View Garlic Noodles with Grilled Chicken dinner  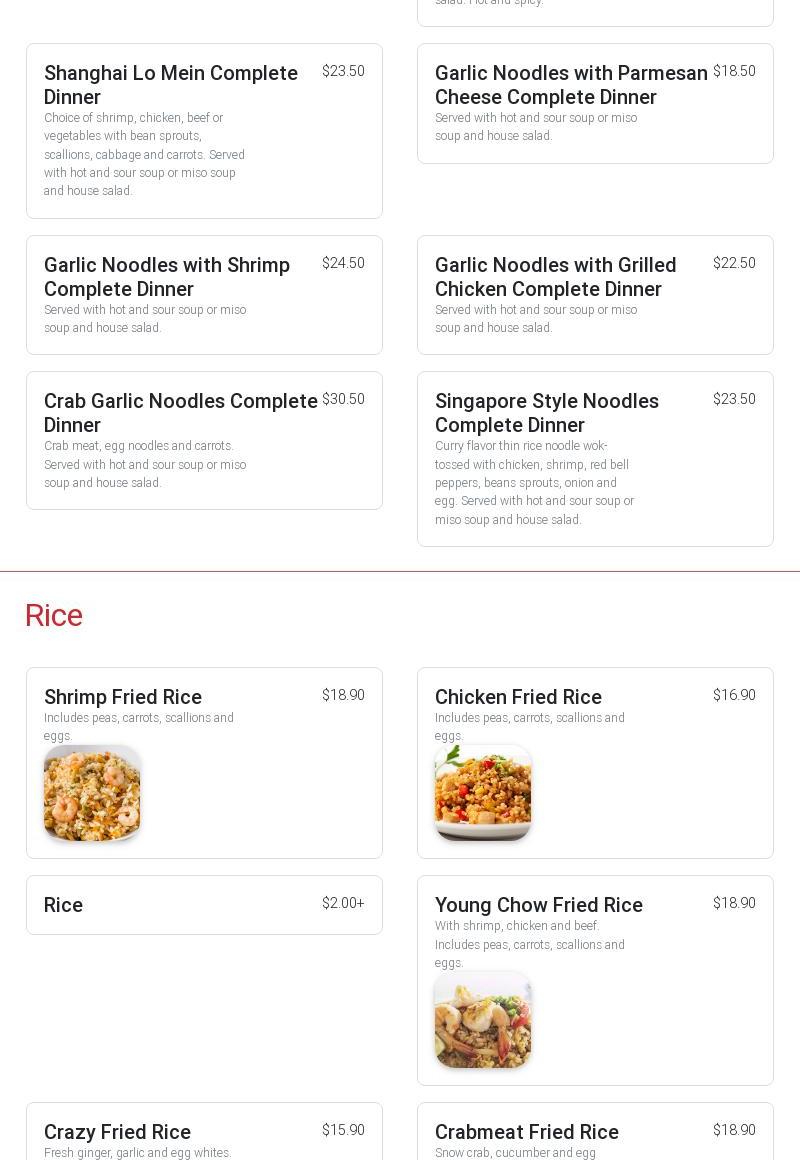[595, 295]
